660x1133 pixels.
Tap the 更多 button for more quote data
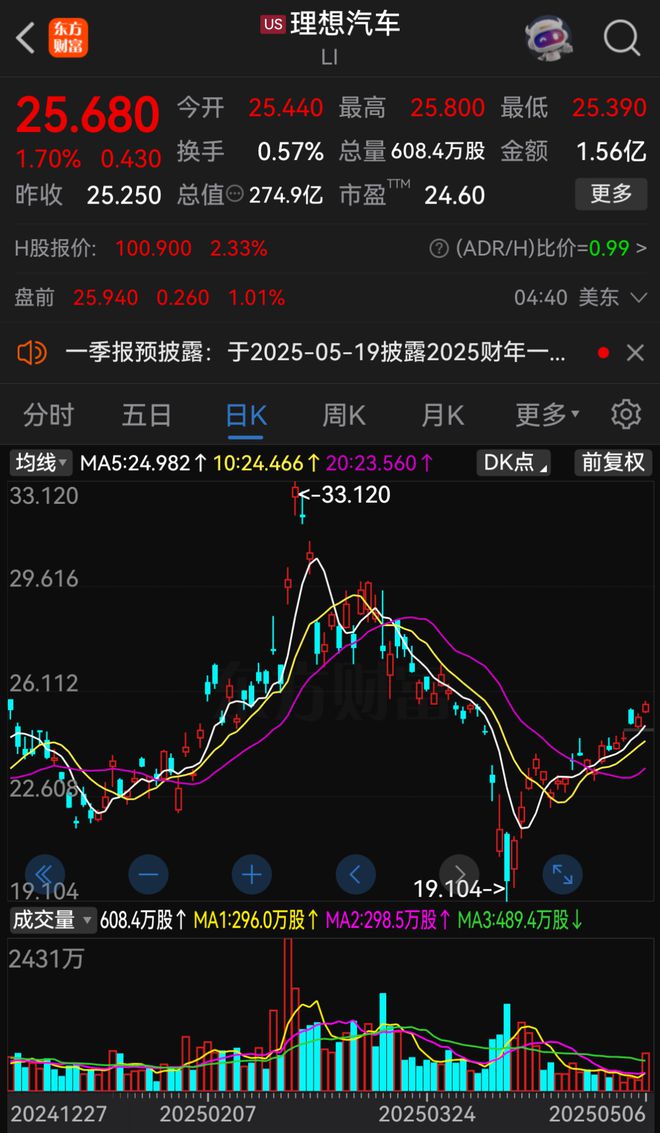coord(611,194)
